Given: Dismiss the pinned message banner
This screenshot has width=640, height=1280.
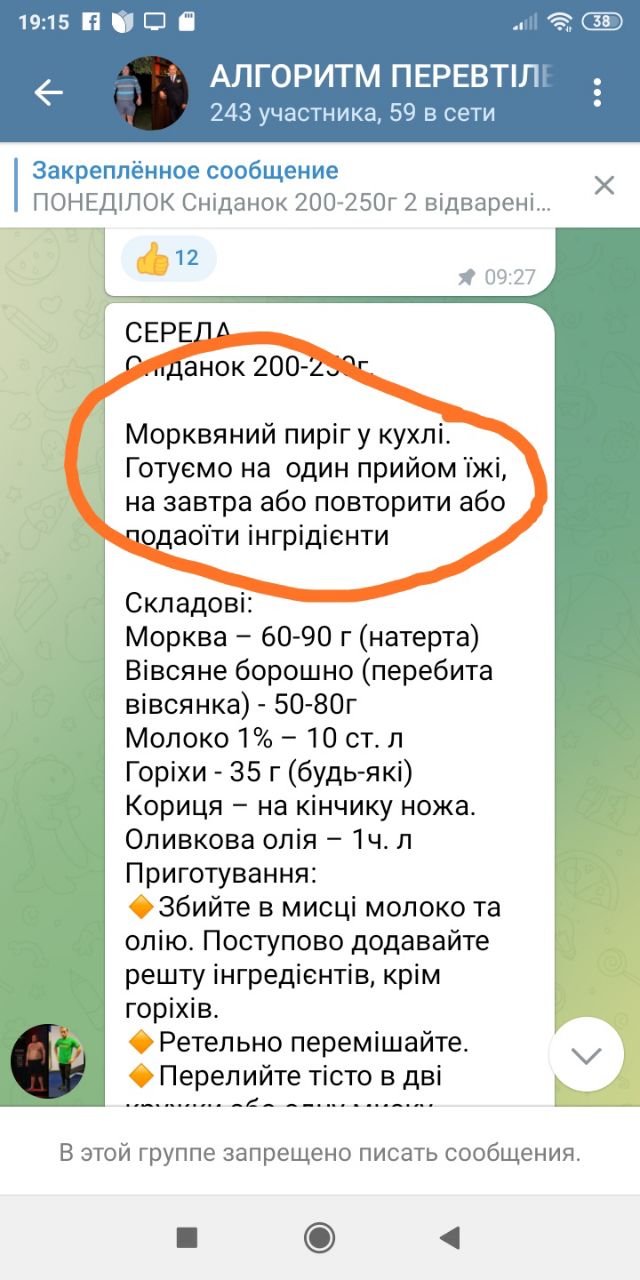Looking at the screenshot, I should 604,185.
